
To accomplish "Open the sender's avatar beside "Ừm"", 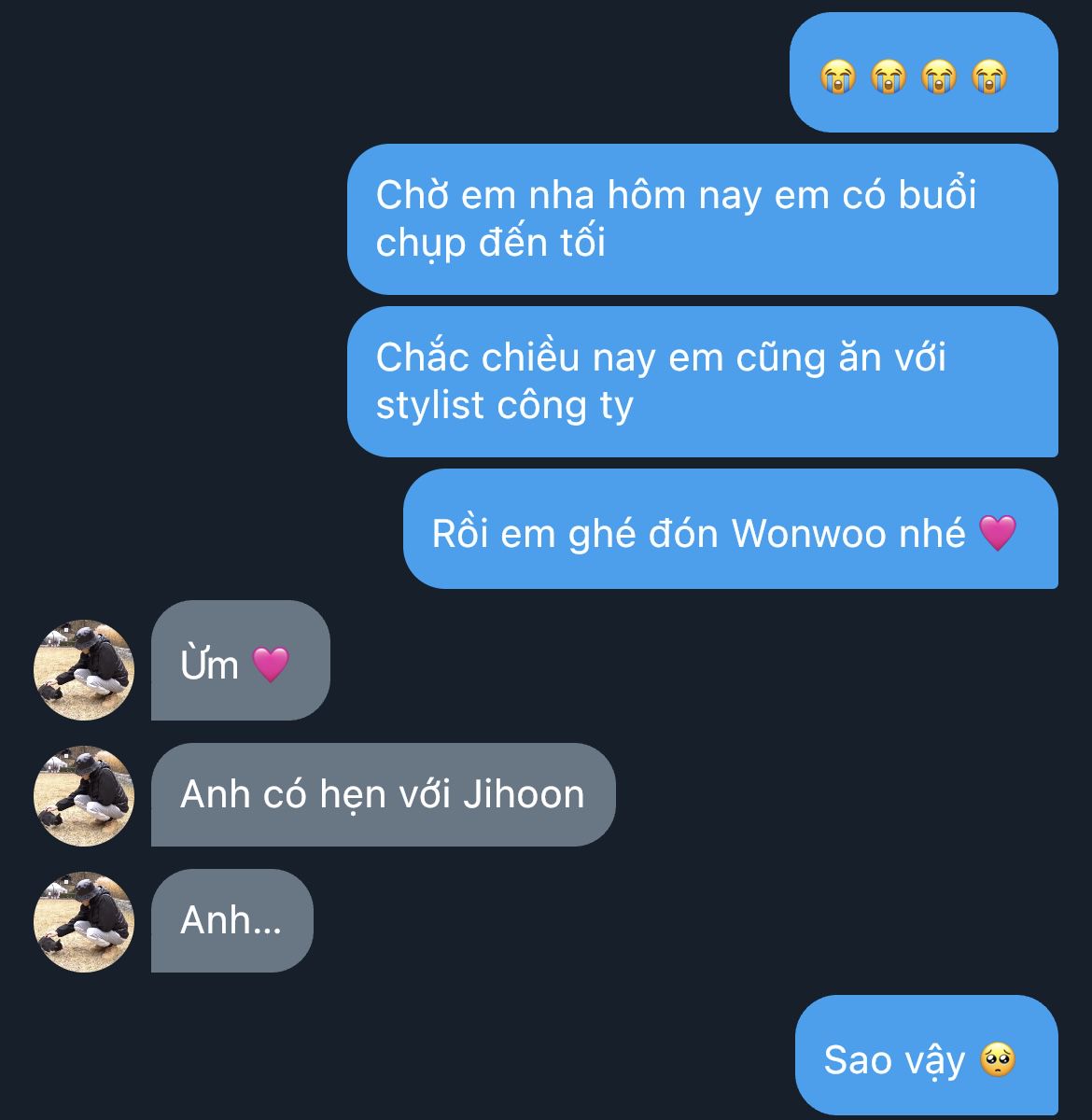I will tap(84, 669).
